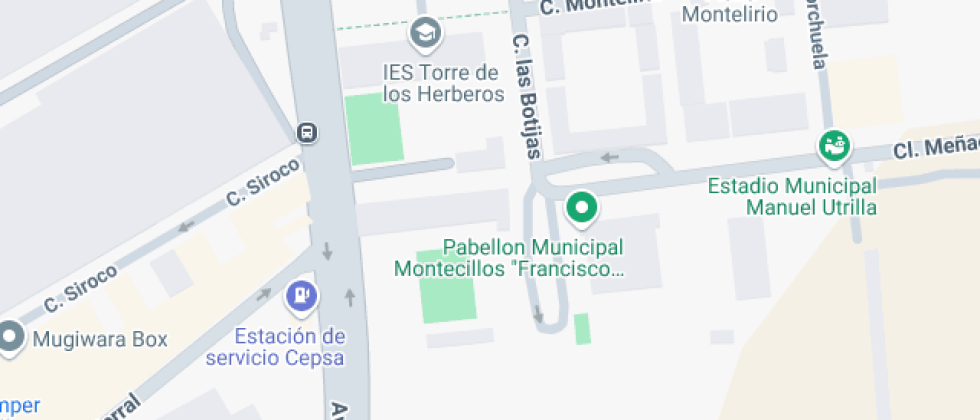
Task: Open the IES Torre de los Herberos pin
Action: pyautogui.click(x=426, y=34)
